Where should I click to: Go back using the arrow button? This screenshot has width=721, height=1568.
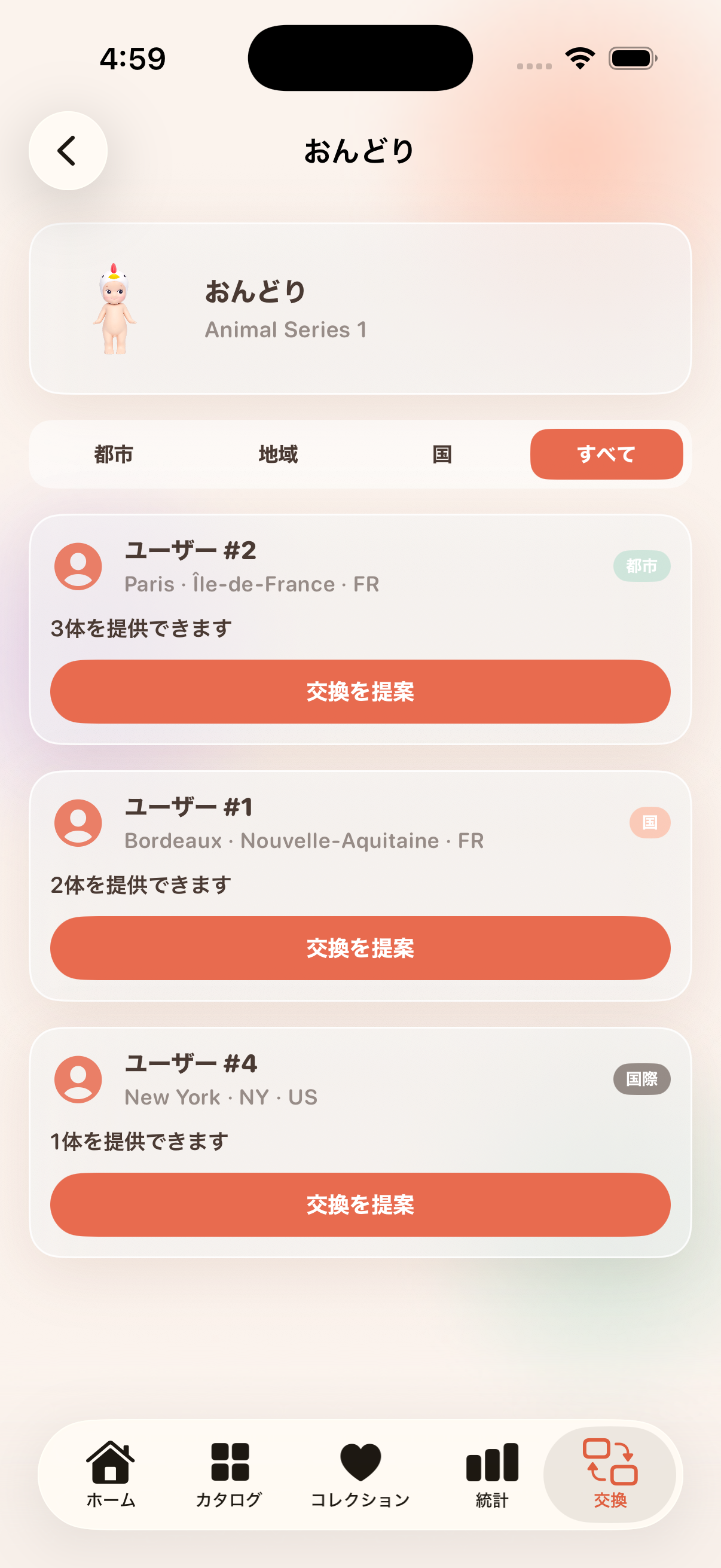(68, 150)
